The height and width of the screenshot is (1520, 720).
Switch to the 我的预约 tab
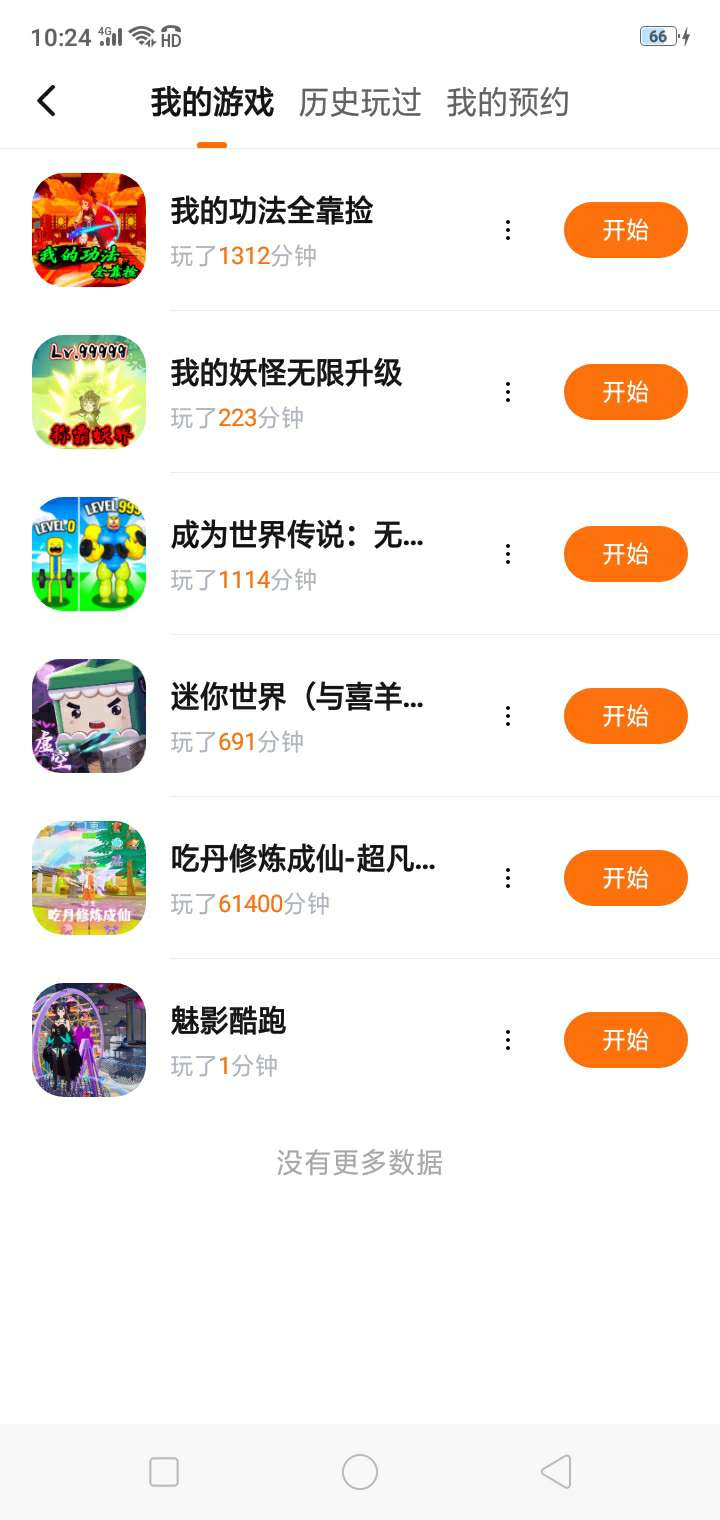click(507, 102)
